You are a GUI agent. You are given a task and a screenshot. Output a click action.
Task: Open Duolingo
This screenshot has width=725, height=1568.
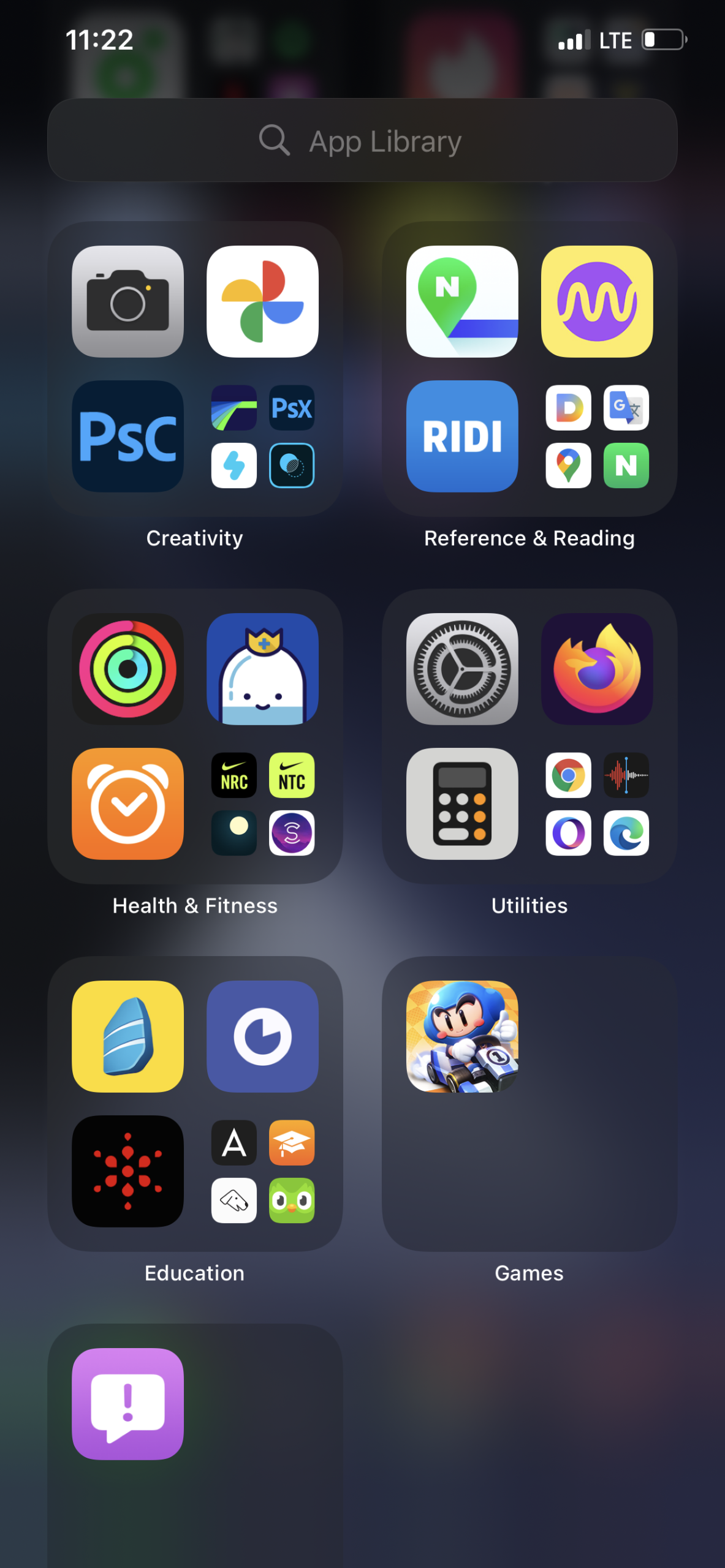291,1200
